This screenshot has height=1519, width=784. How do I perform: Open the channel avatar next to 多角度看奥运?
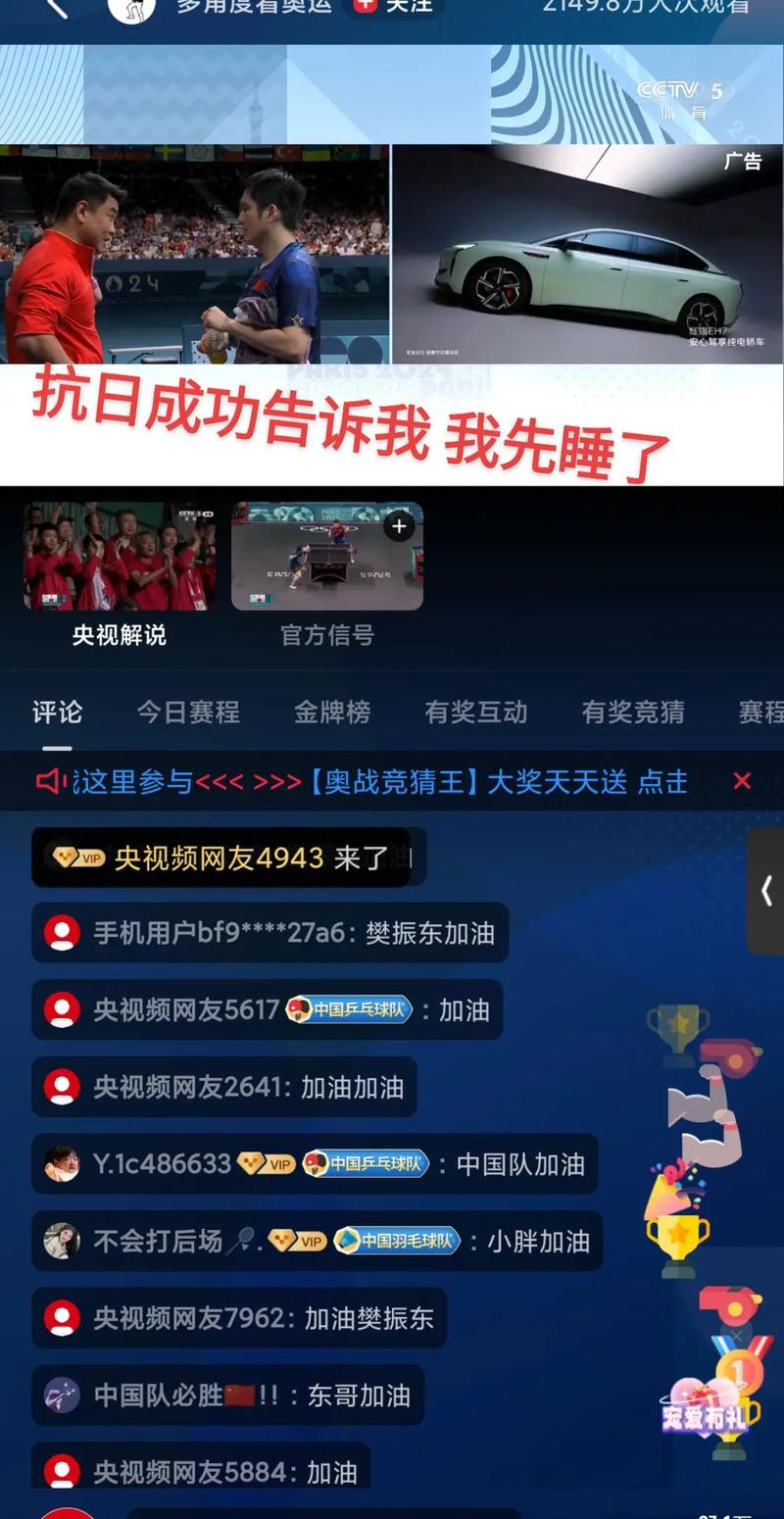131,9
